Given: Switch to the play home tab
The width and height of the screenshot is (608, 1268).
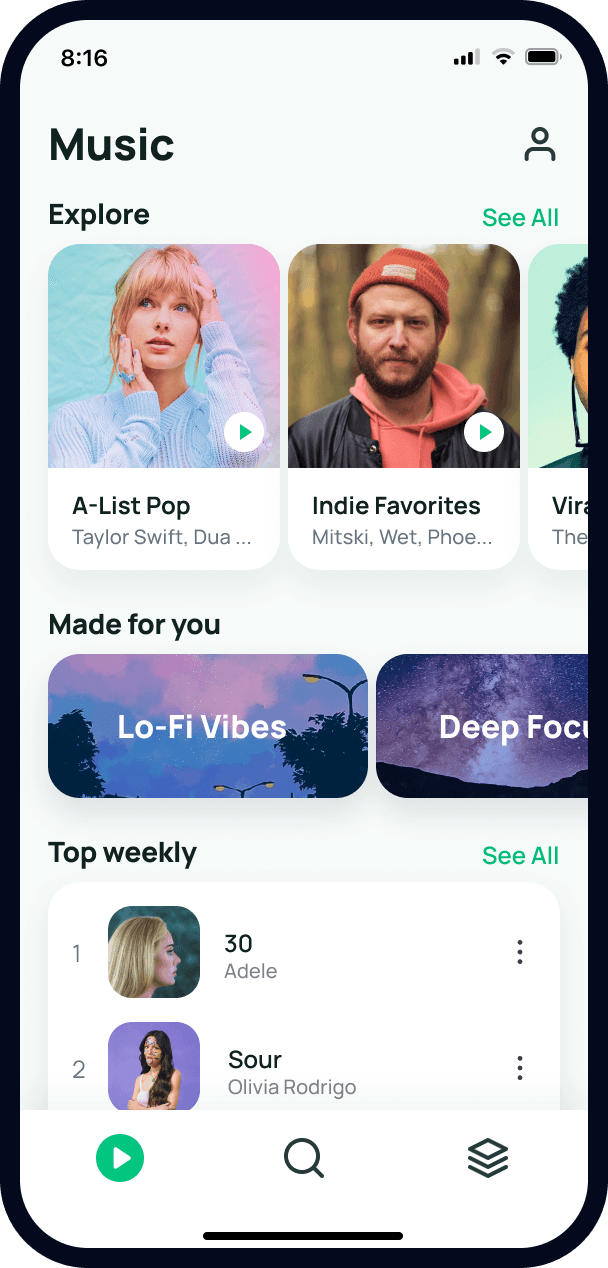Looking at the screenshot, I should tap(120, 1159).
